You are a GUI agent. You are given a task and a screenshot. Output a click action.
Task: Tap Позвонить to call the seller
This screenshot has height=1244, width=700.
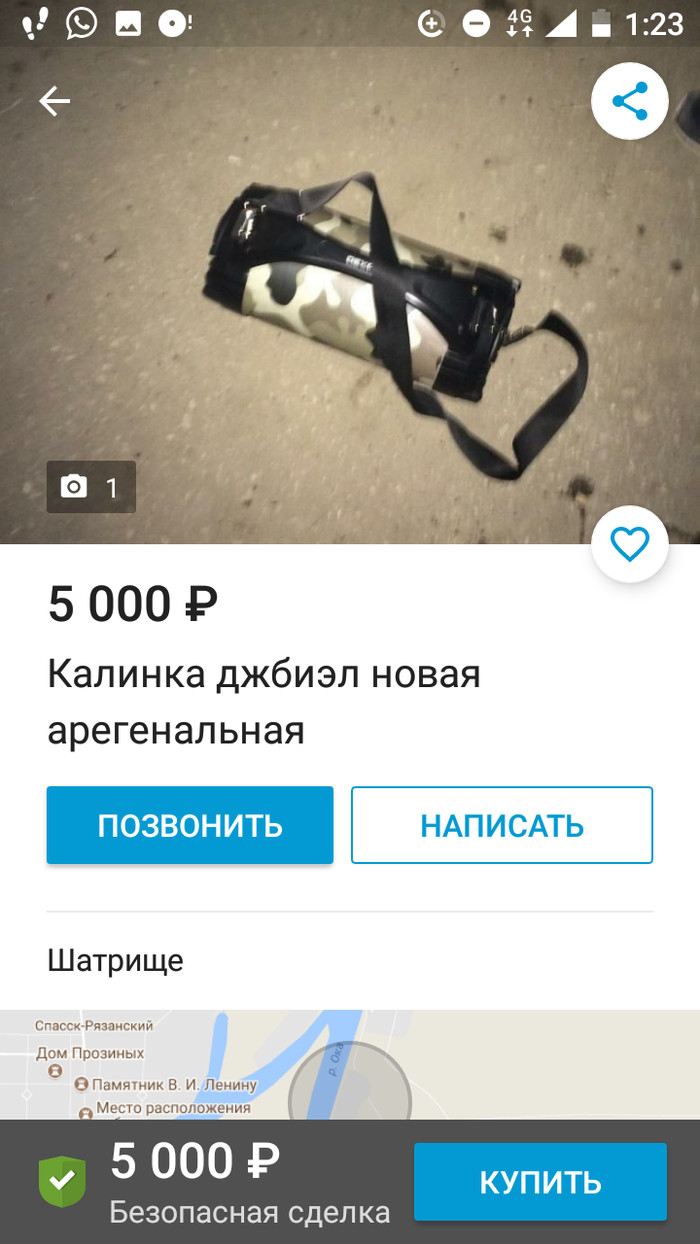[190, 825]
